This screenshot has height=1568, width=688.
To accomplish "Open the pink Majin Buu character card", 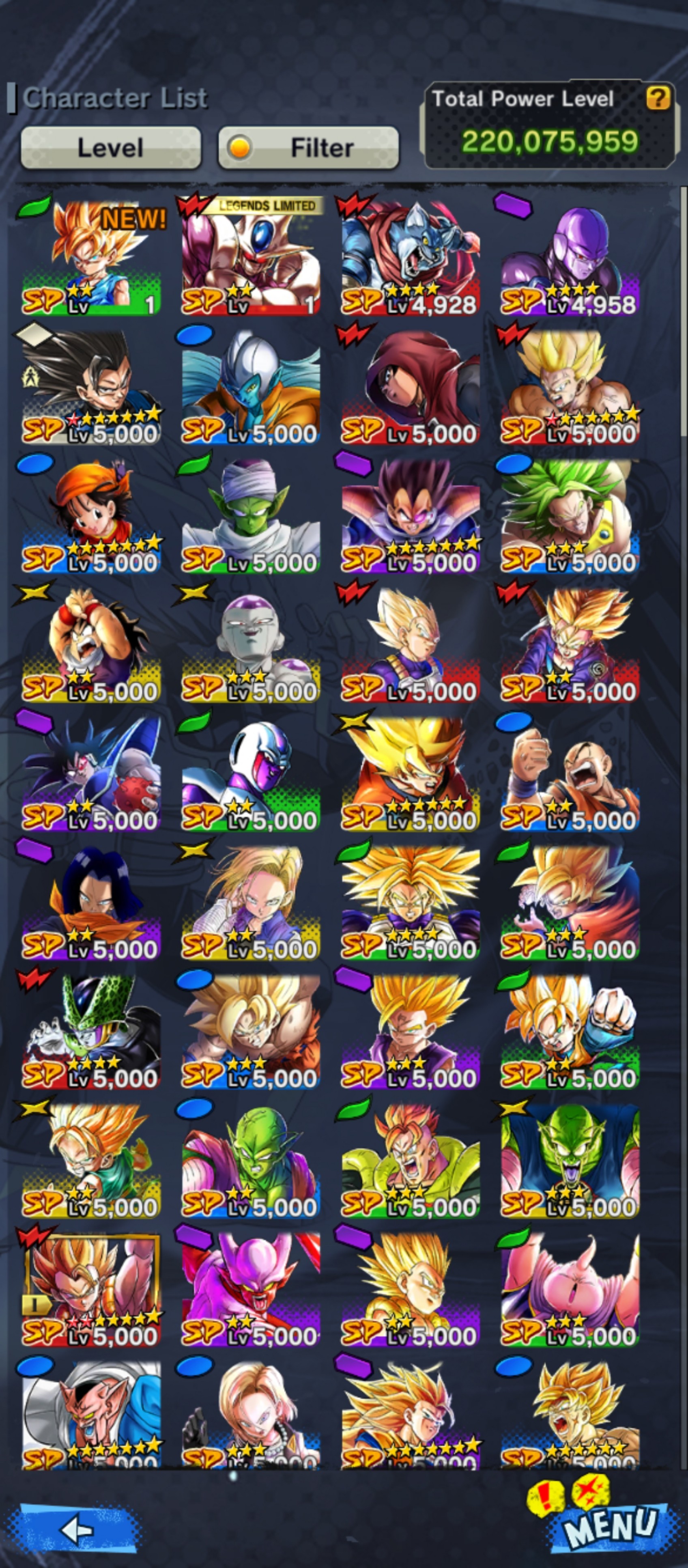I will click(570, 1289).
